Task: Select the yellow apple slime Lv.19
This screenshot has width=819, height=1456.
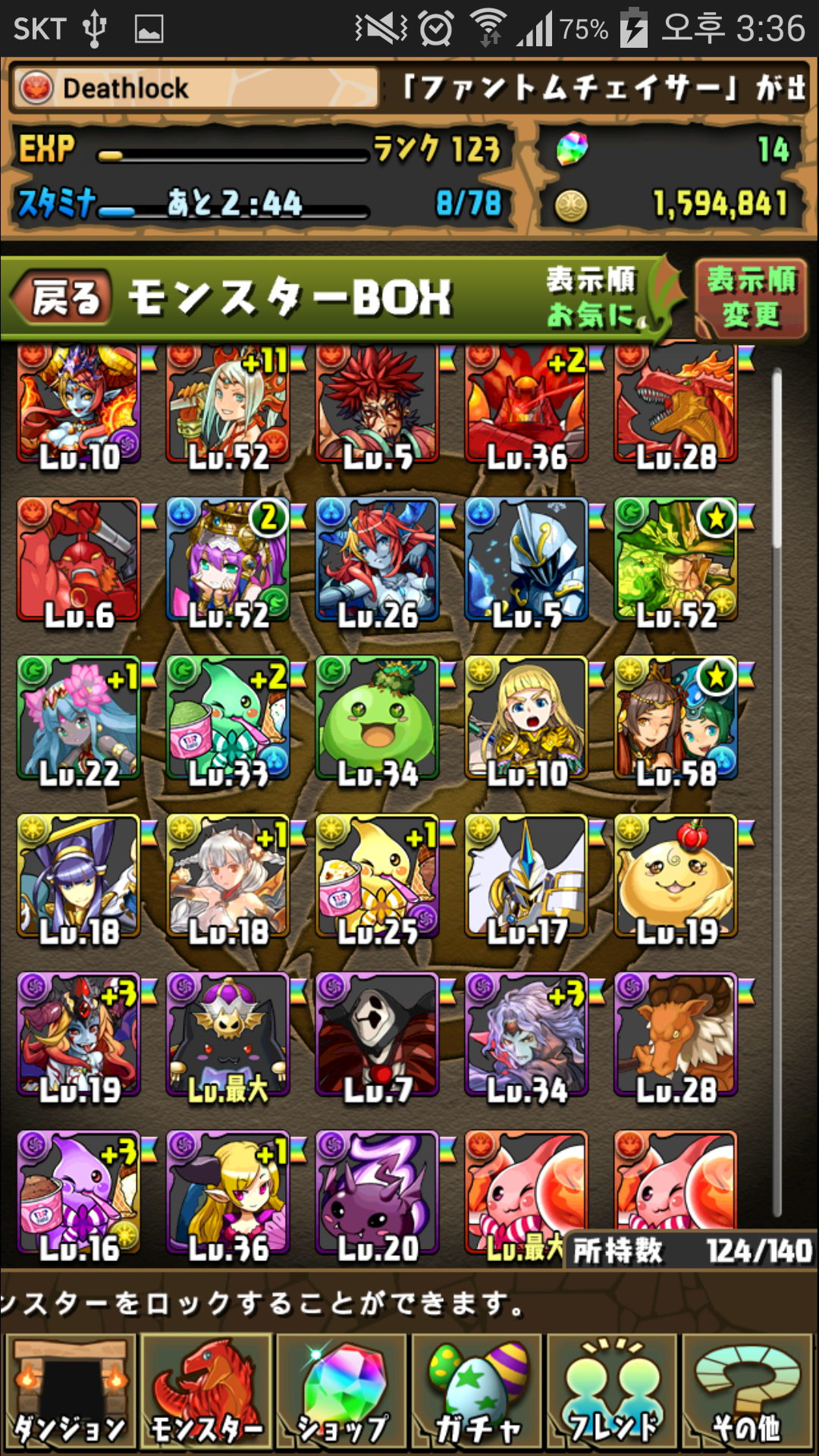Action: [x=676, y=877]
